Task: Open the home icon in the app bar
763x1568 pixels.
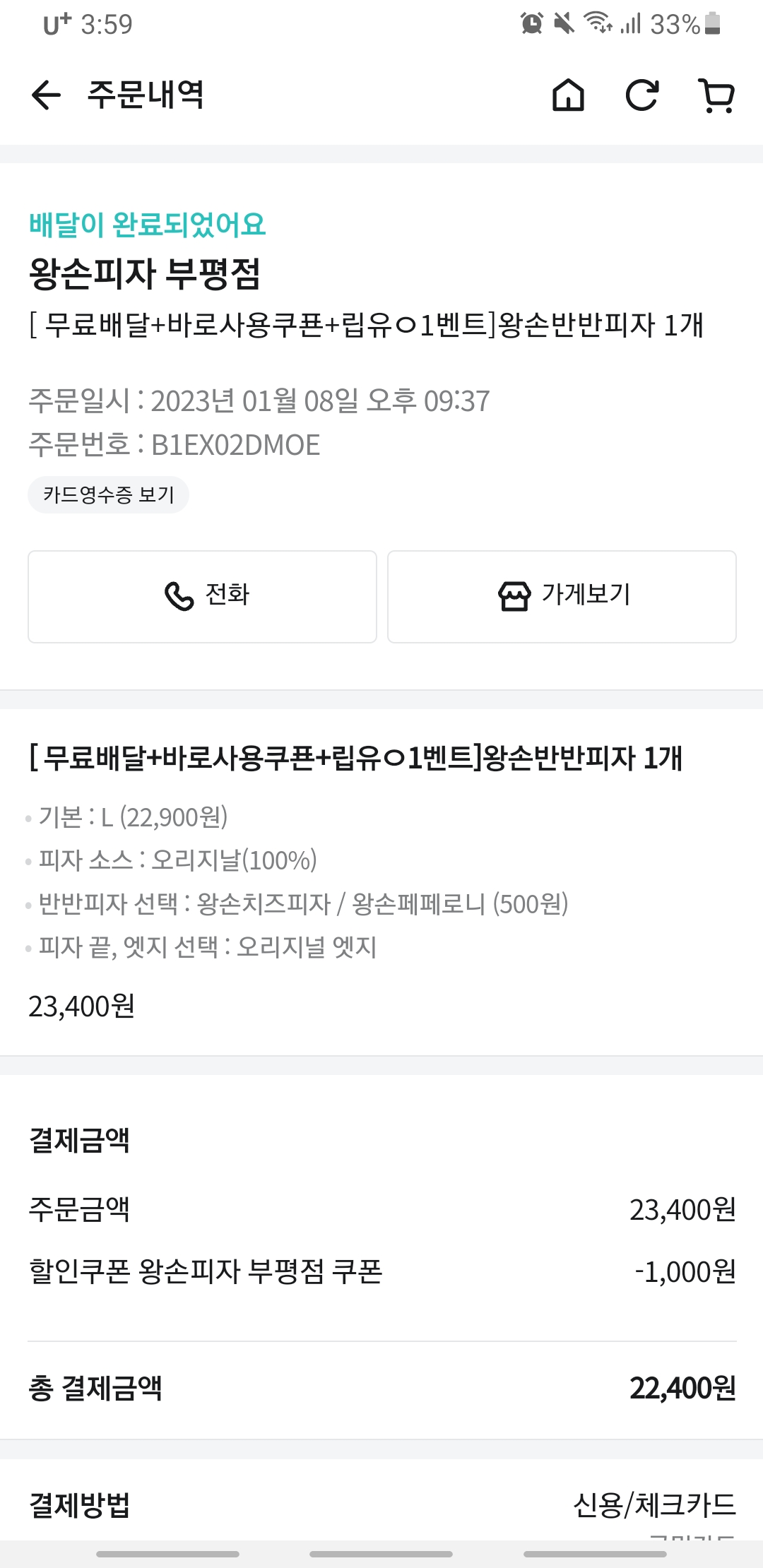Action: point(568,95)
